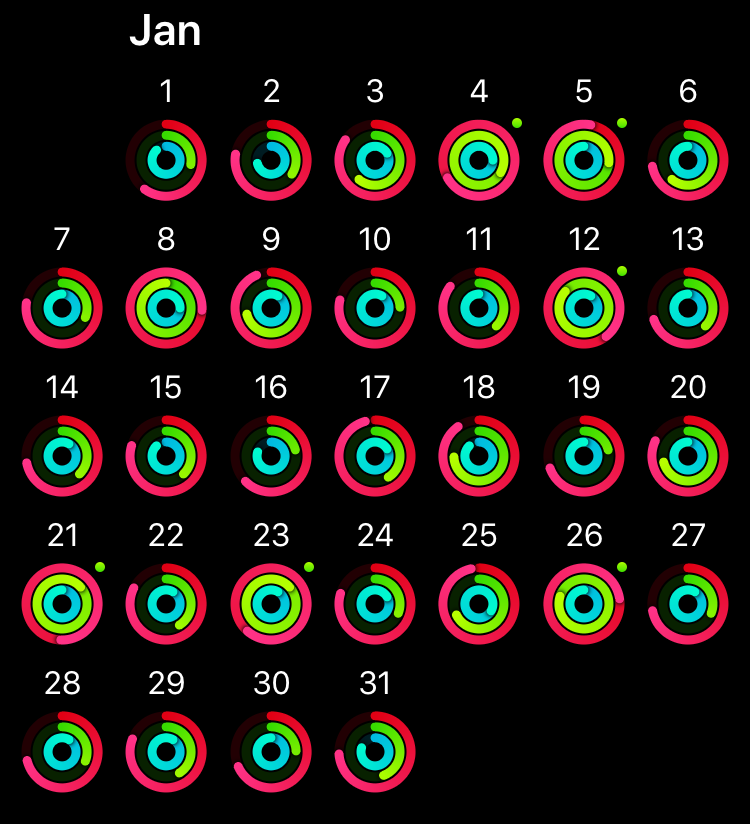The image size is (750, 824).
Task: Open day 25 activity details
Action: click(x=479, y=604)
